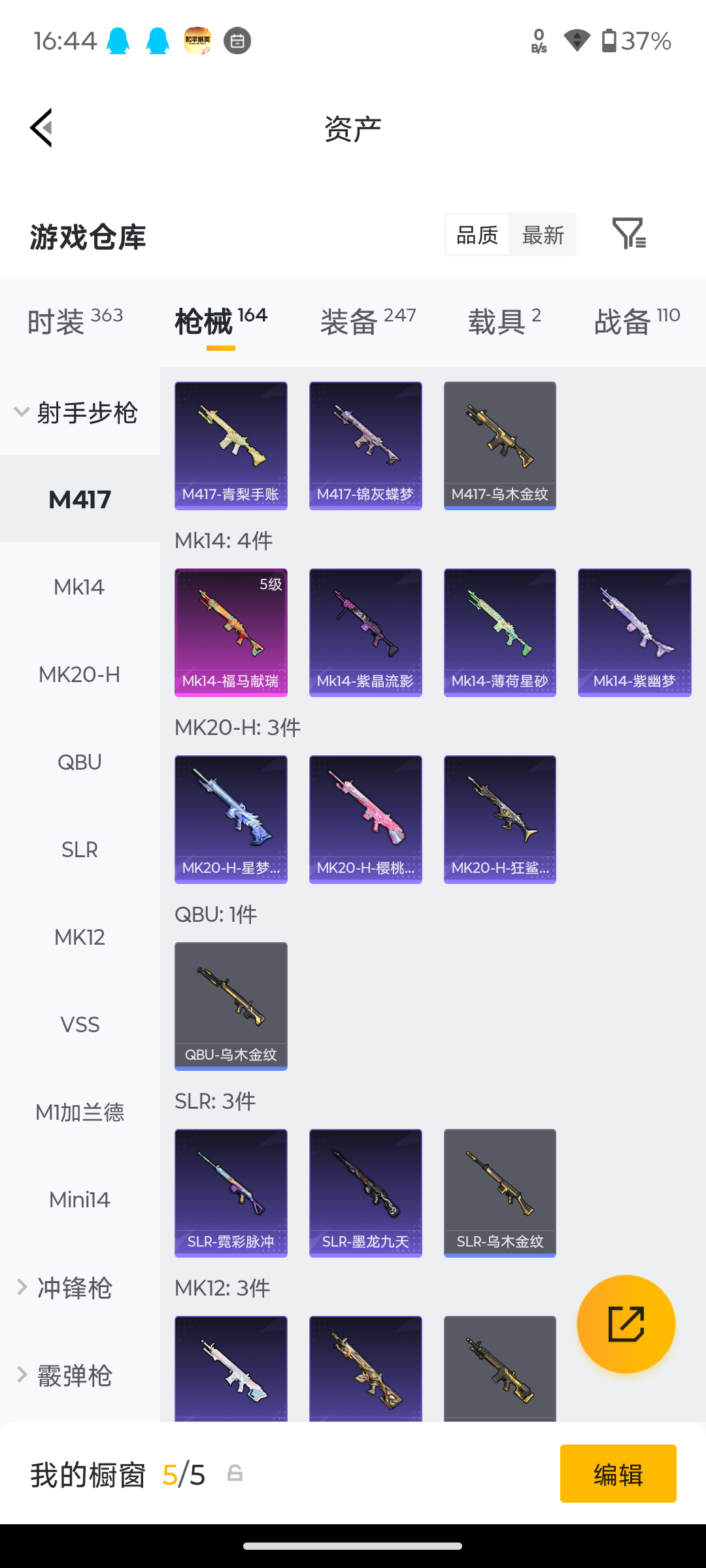Open the filter icon next to 最新
Image resolution: width=706 pixels, height=1568 pixels.
pos(629,234)
